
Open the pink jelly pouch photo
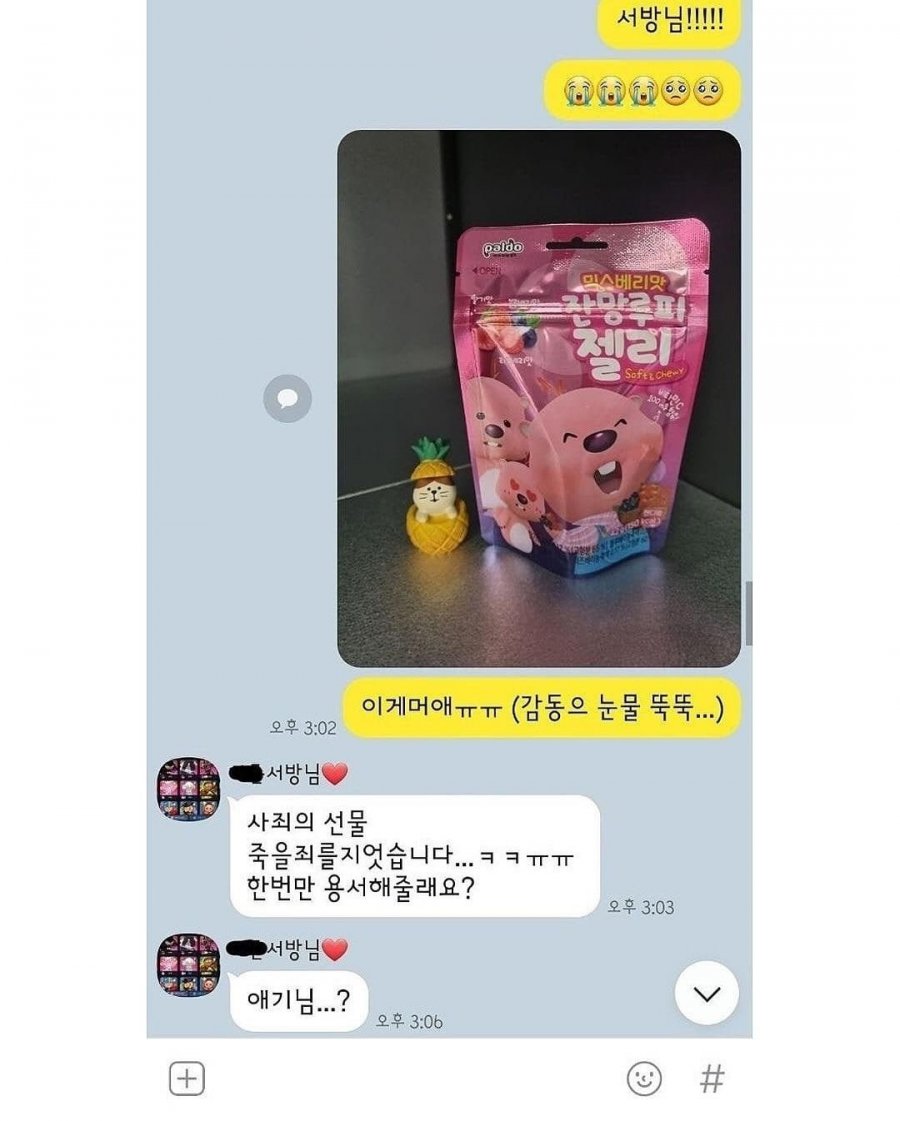[539, 398]
